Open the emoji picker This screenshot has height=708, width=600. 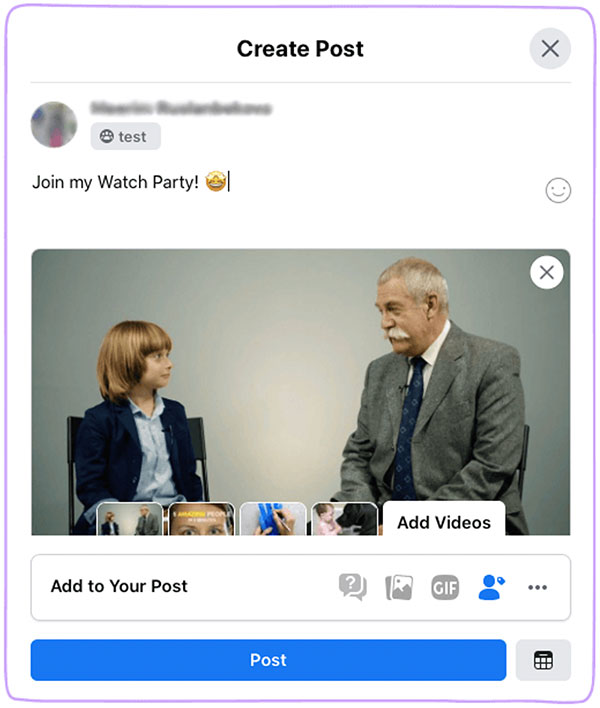(558, 190)
